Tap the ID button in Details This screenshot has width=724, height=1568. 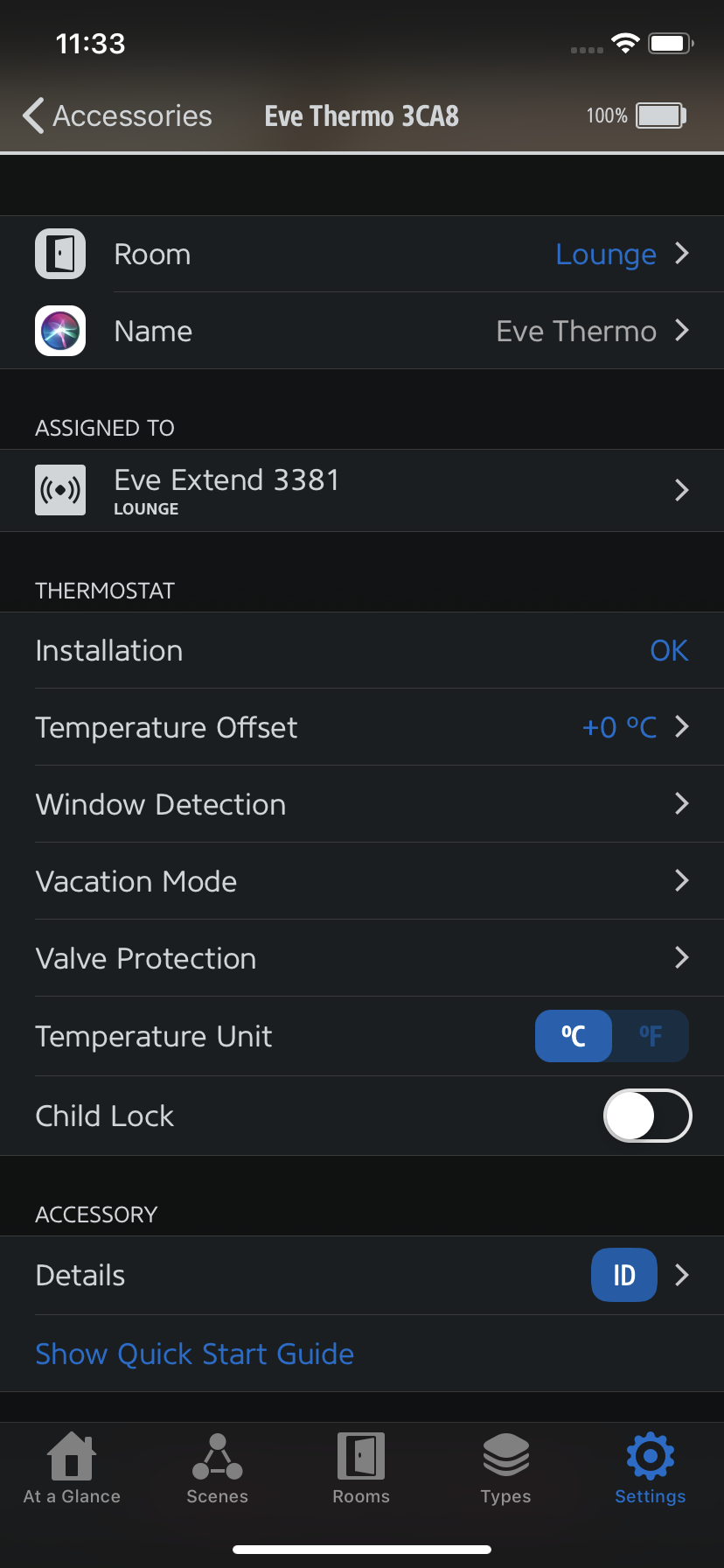(624, 1275)
